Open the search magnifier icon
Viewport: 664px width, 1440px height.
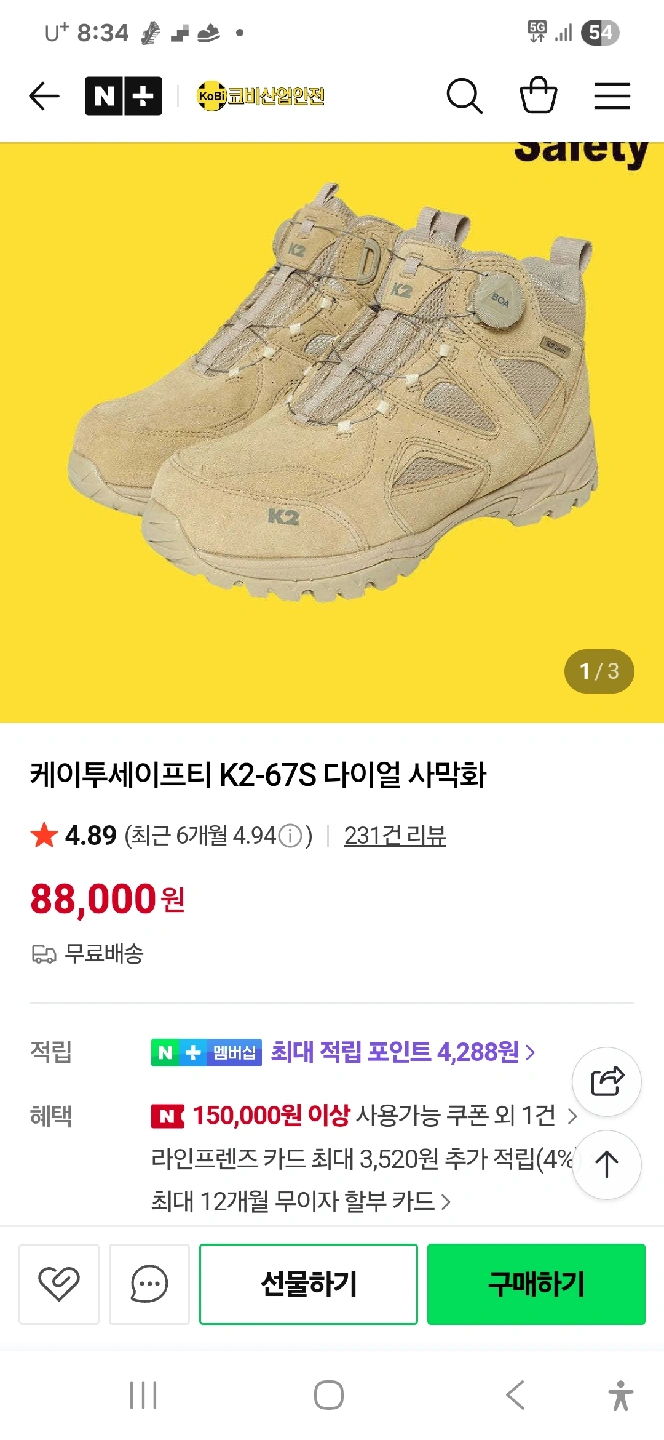click(464, 96)
